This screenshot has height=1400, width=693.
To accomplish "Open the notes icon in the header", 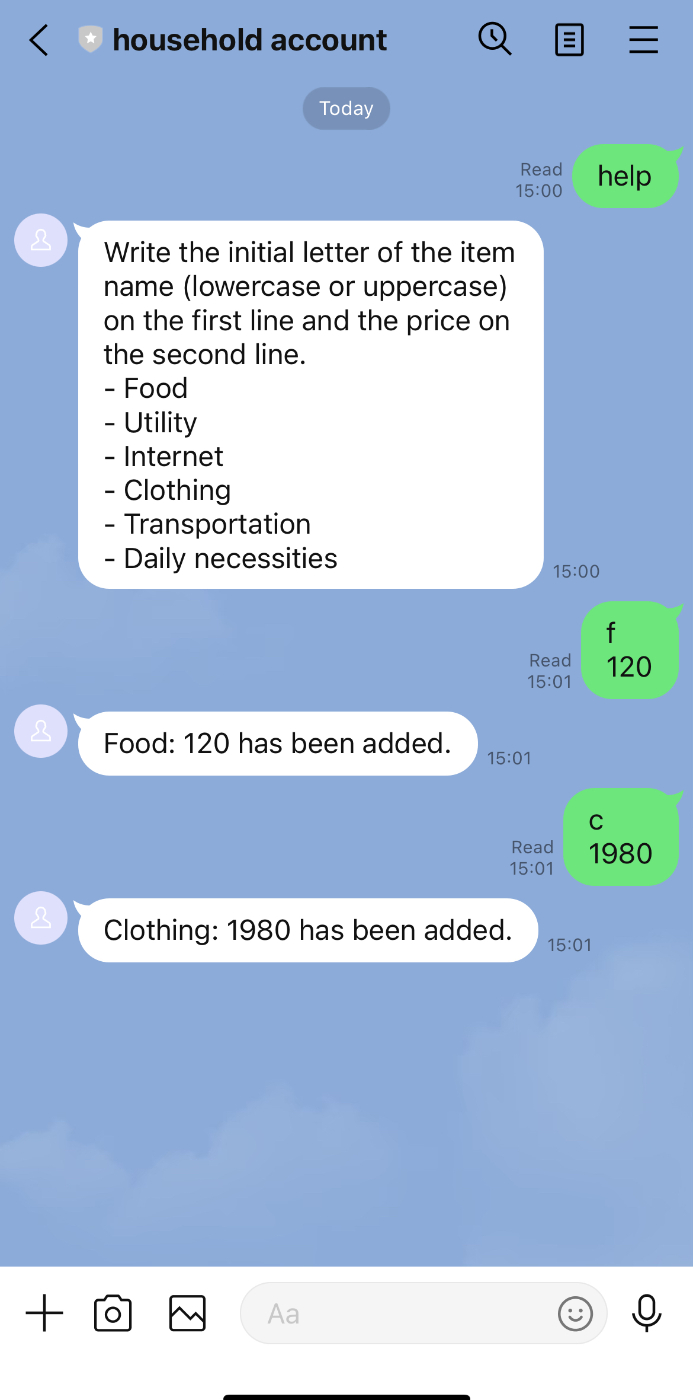I will click(x=569, y=40).
